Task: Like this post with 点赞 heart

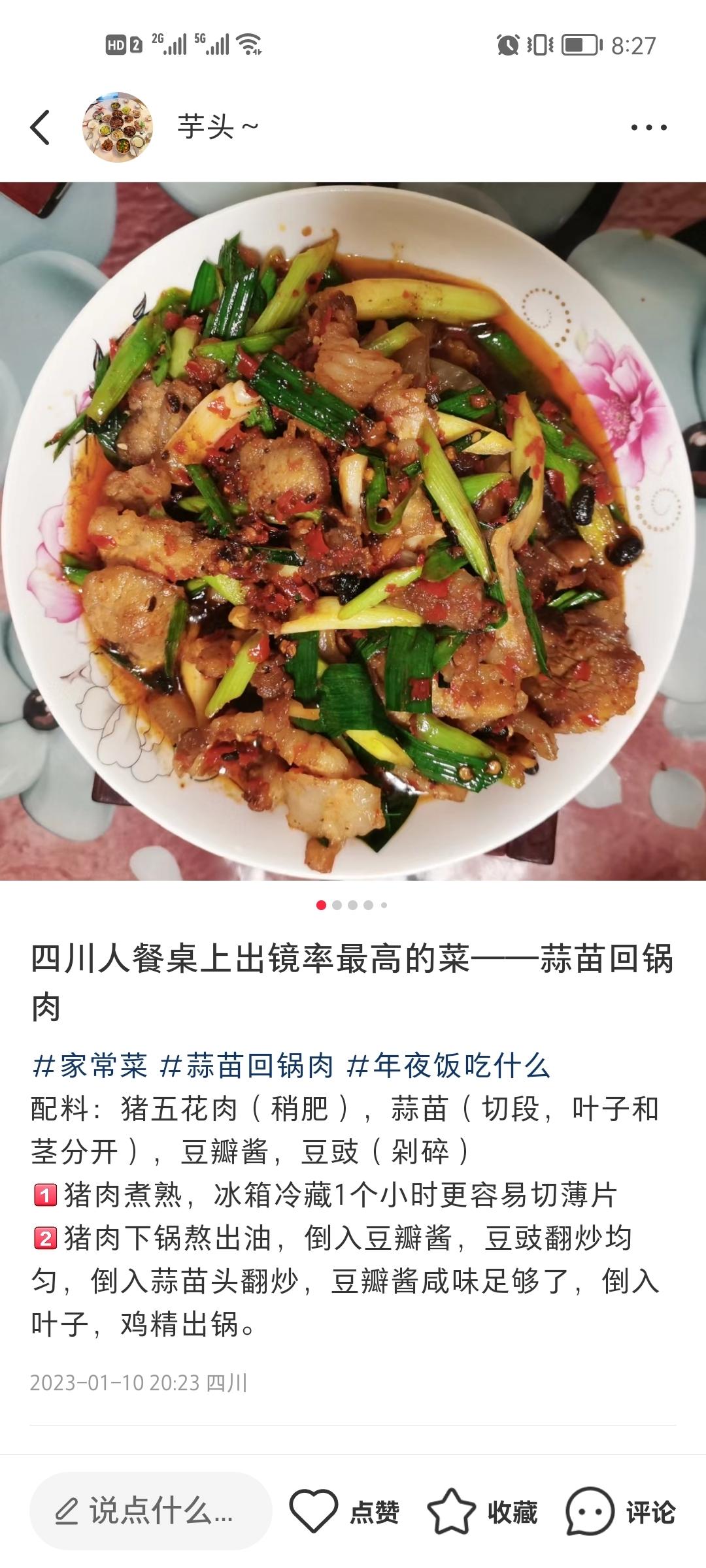Action: (314, 1511)
